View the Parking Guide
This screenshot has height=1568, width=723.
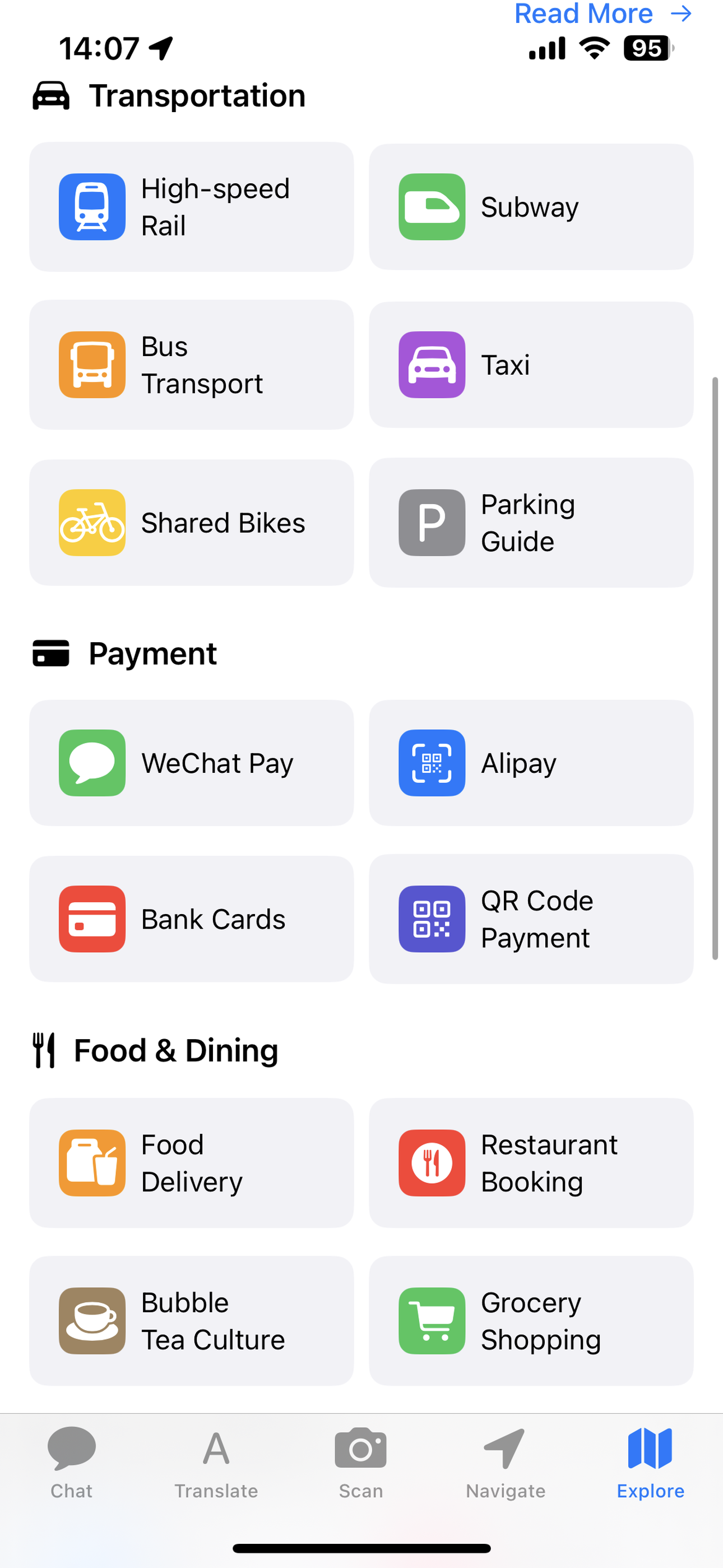[531, 523]
